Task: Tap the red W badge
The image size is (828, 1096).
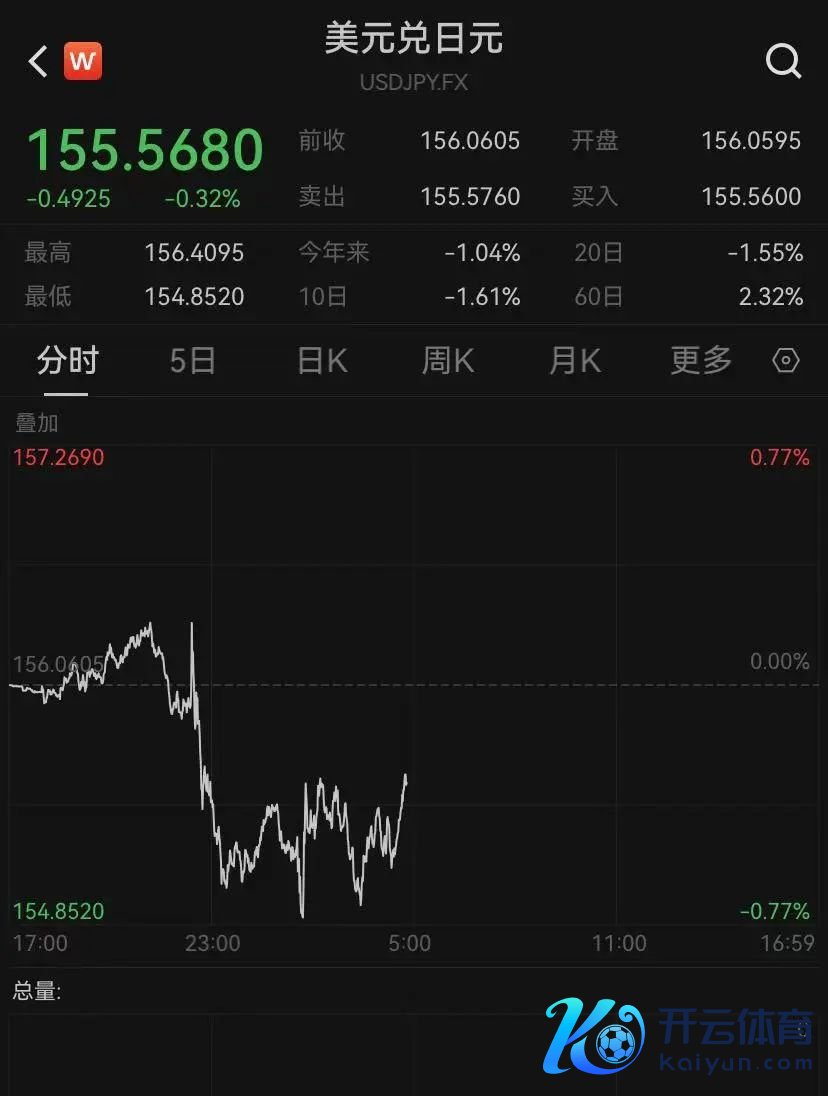Action: tap(83, 62)
